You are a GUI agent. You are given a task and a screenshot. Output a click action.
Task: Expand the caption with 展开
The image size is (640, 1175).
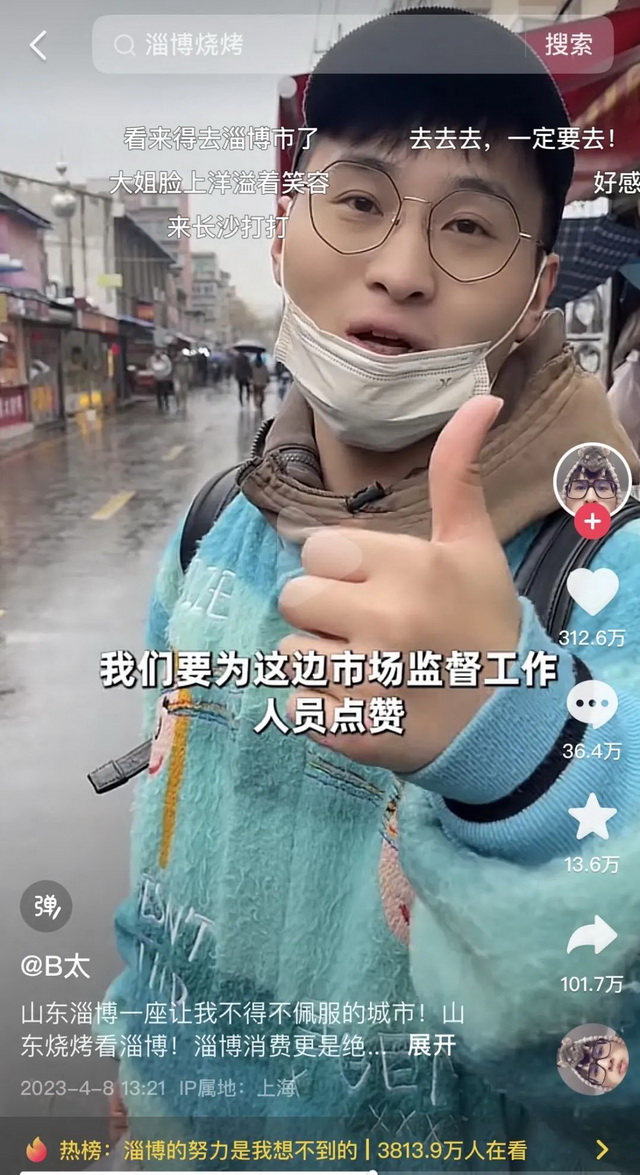[431, 1045]
